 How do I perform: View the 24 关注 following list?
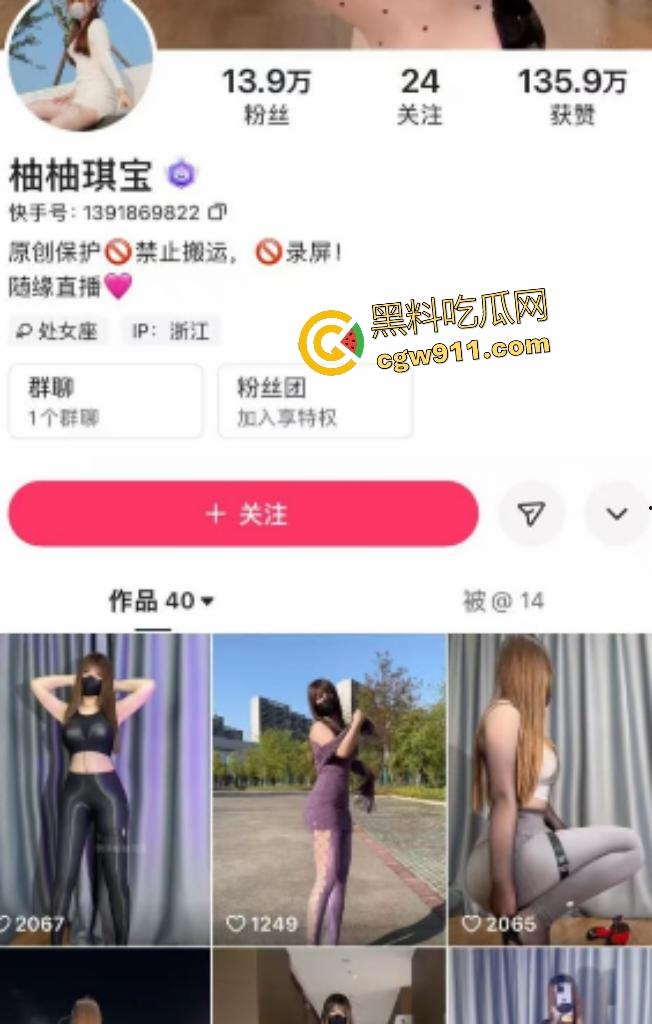(420, 96)
